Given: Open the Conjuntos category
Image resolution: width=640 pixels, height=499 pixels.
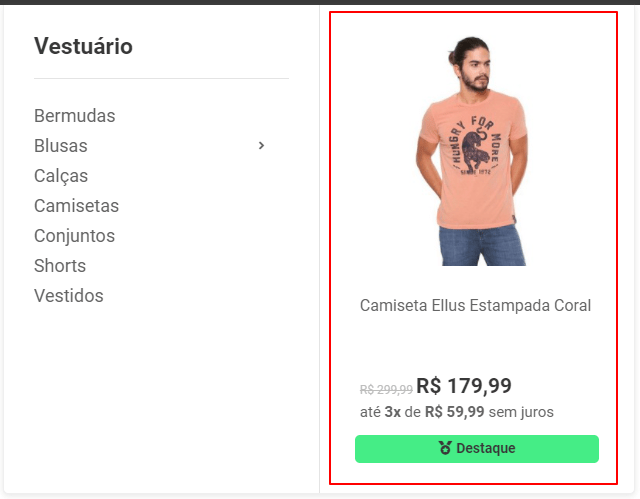Looking at the screenshot, I should [74, 236].
